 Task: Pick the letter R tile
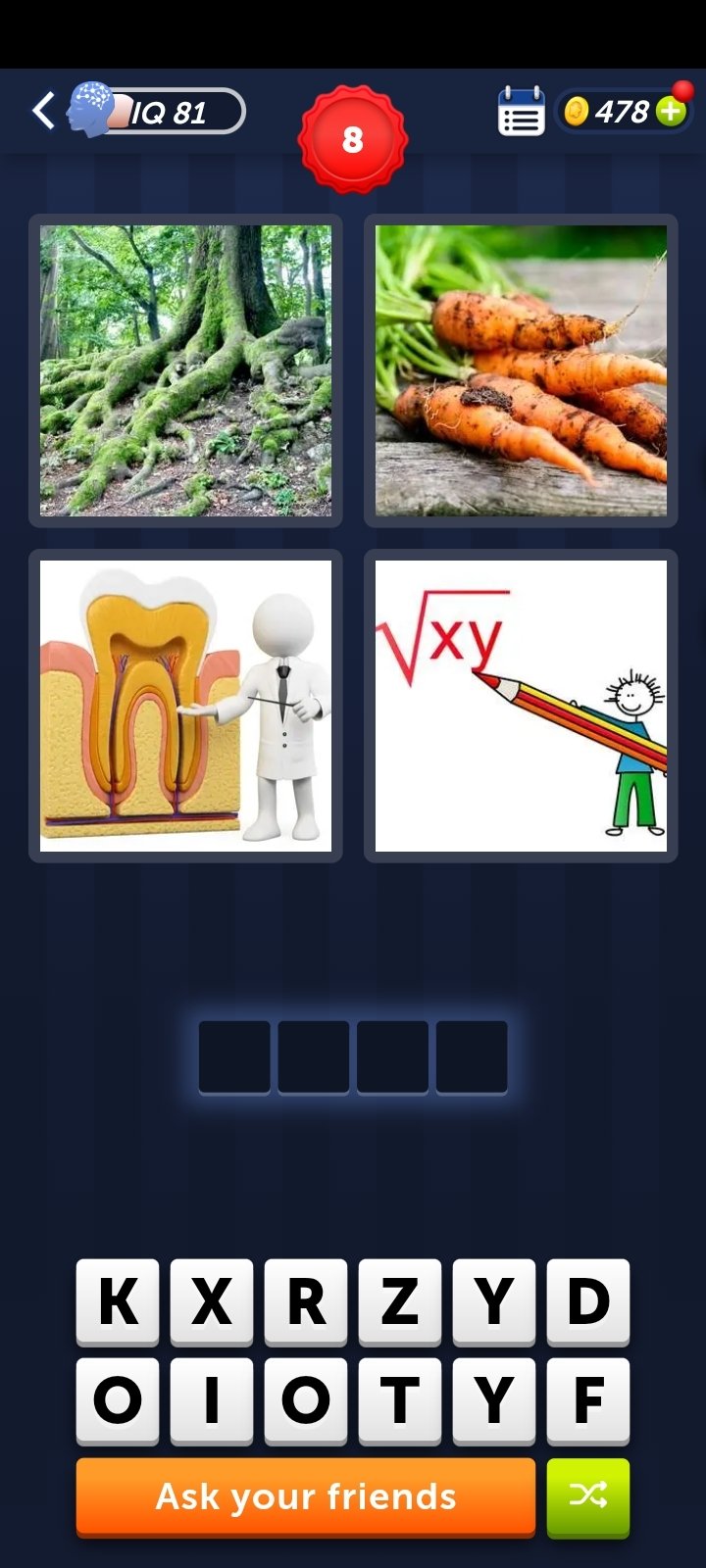(x=306, y=1301)
